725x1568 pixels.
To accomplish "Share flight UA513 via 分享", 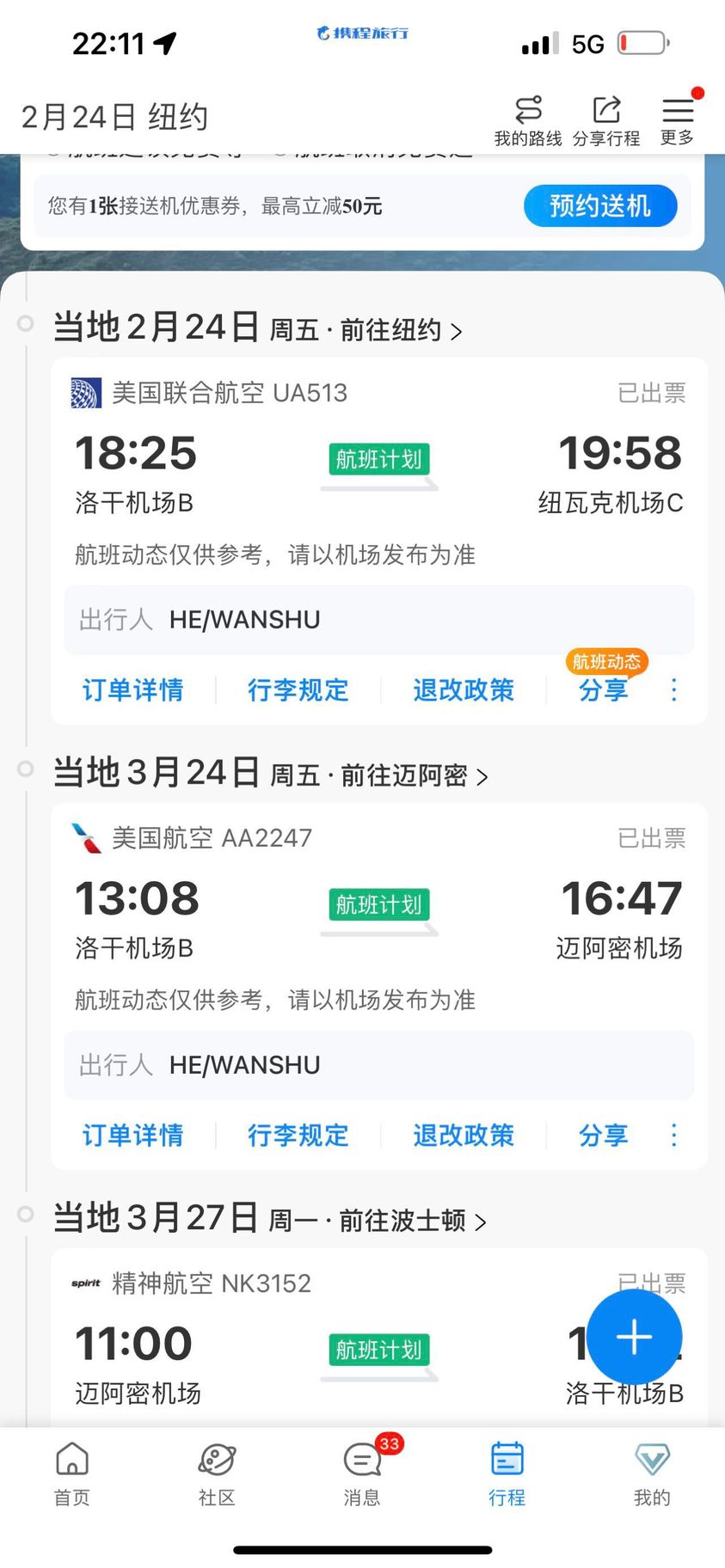I will click(603, 689).
